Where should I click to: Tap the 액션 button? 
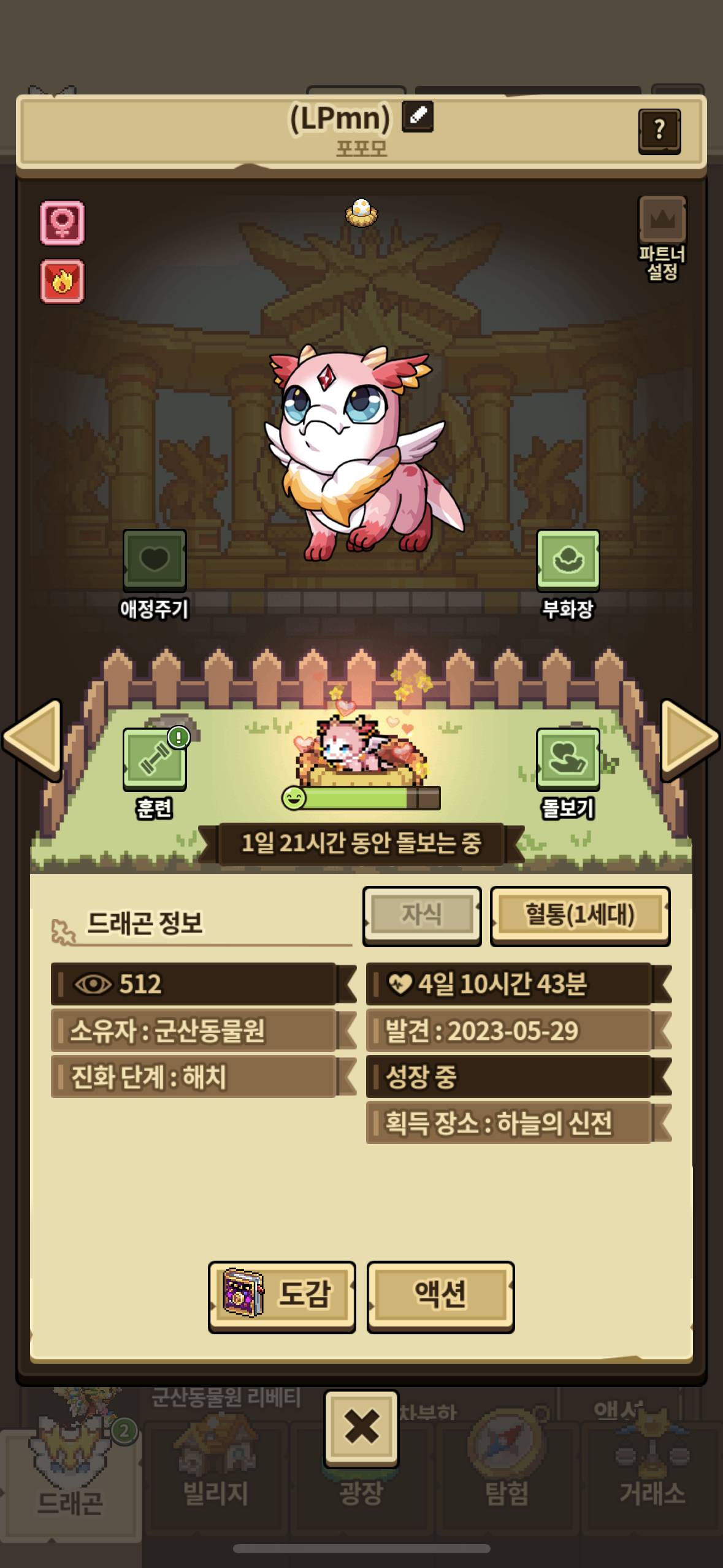click(440, 1296)
